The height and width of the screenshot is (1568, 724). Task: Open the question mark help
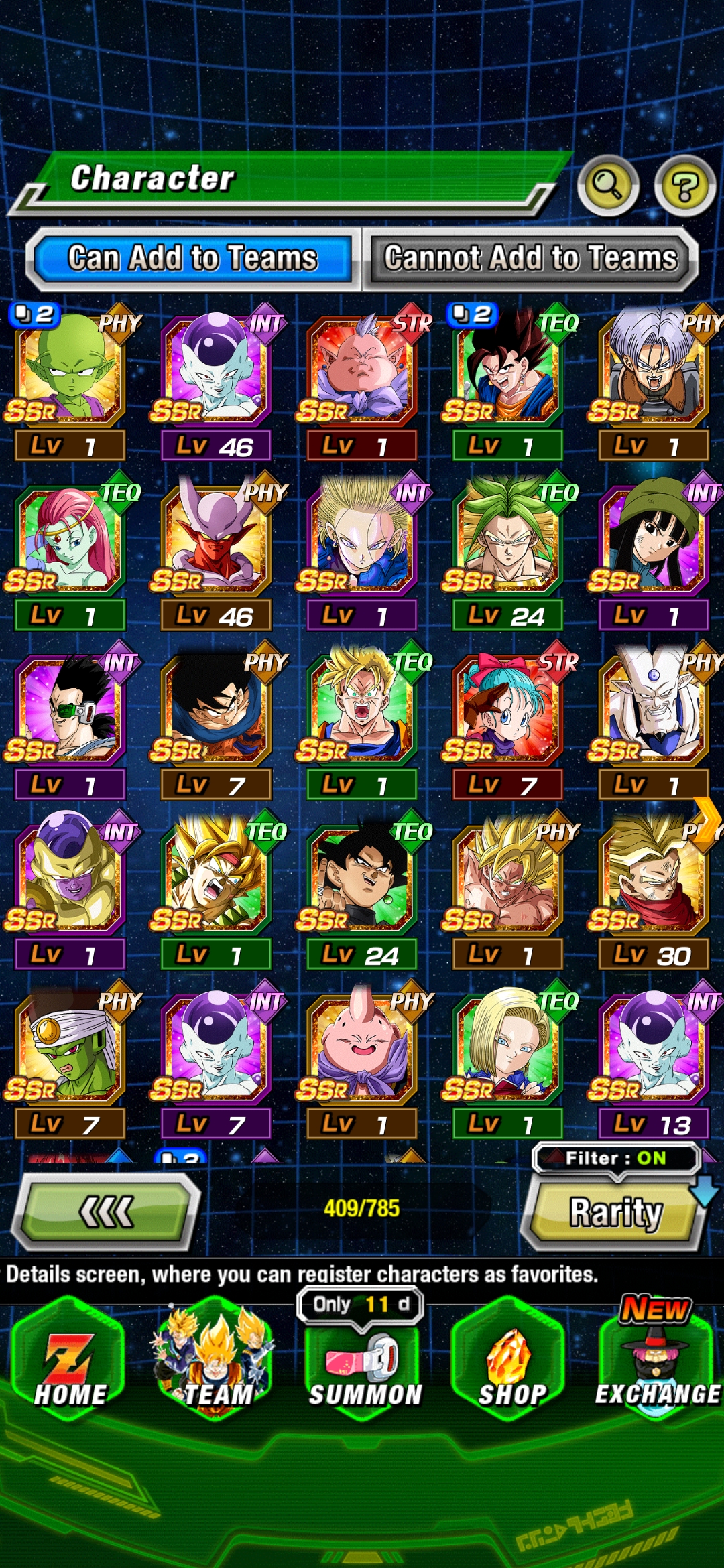684,186
